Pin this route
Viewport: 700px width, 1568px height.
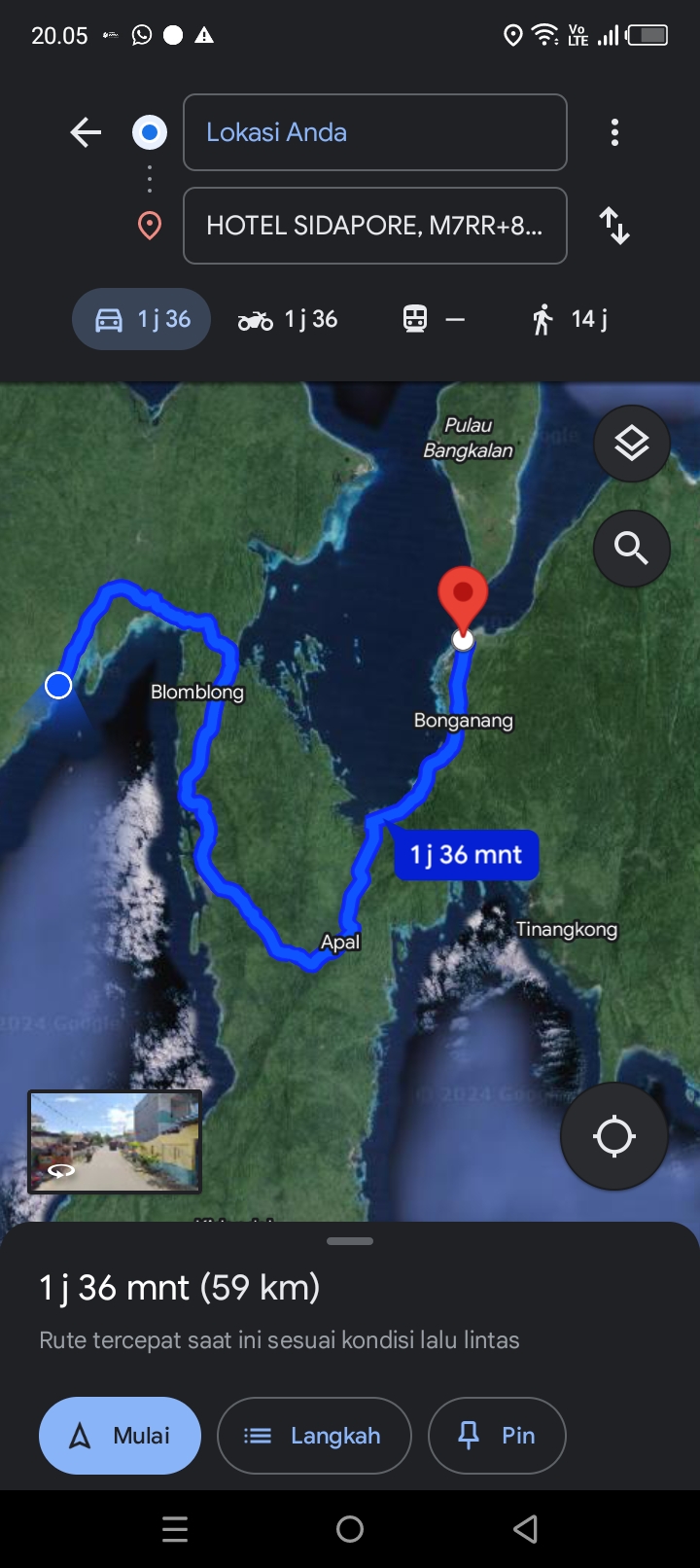click(497, 1436)
